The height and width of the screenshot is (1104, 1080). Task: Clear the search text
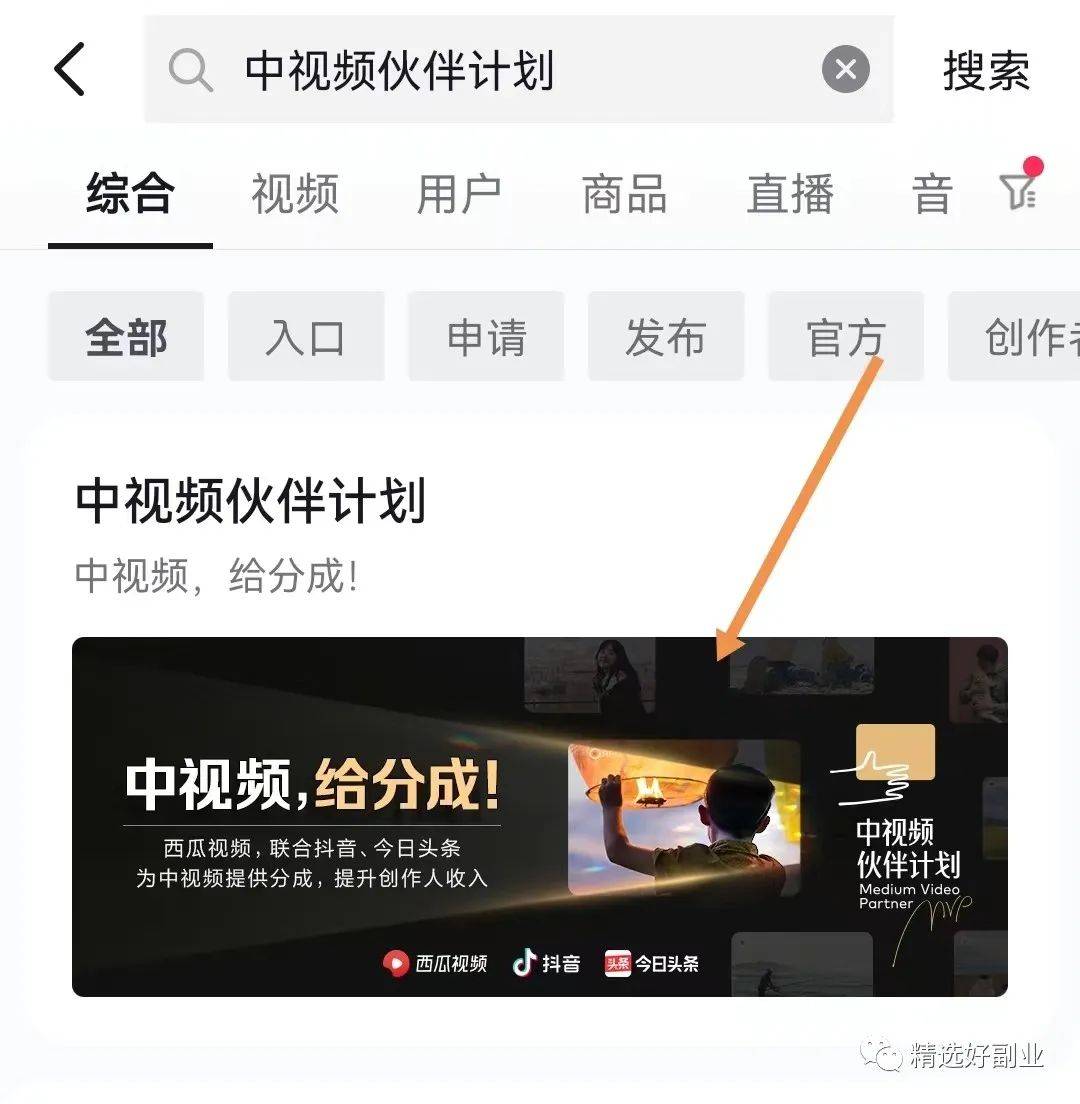click(x=845, y=70)
